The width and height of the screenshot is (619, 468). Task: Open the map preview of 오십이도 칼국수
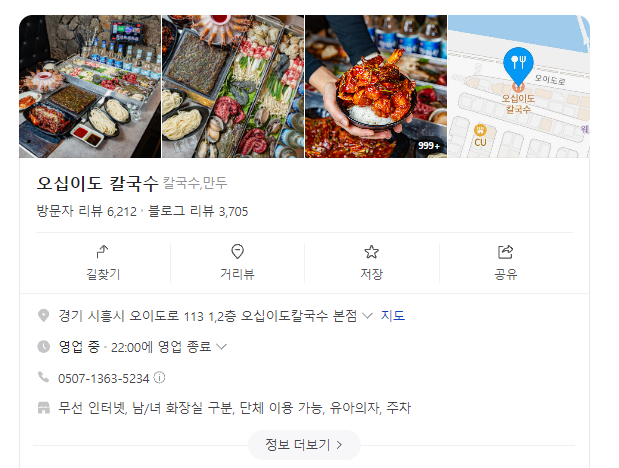pos(518,87)
